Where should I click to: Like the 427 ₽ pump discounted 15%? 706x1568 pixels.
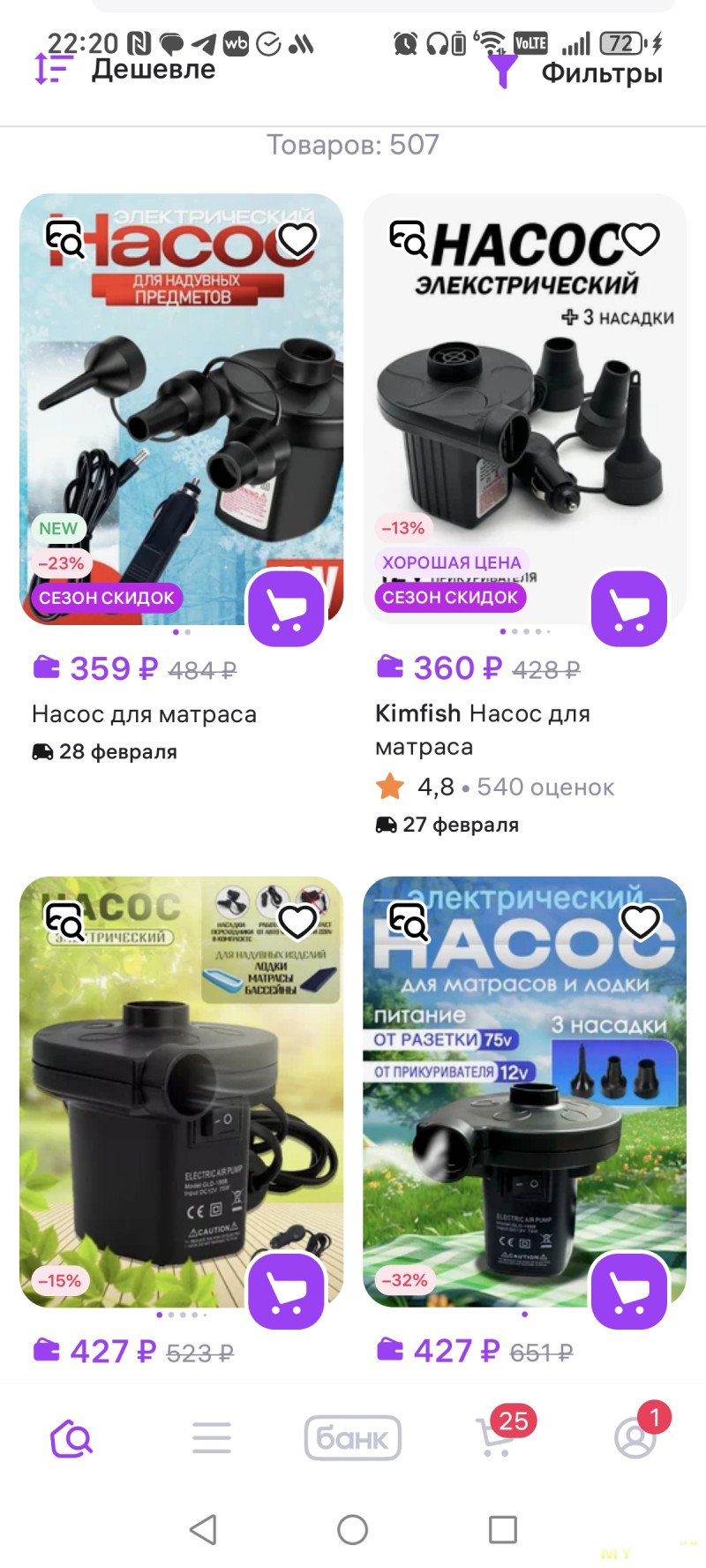point(297,921)
